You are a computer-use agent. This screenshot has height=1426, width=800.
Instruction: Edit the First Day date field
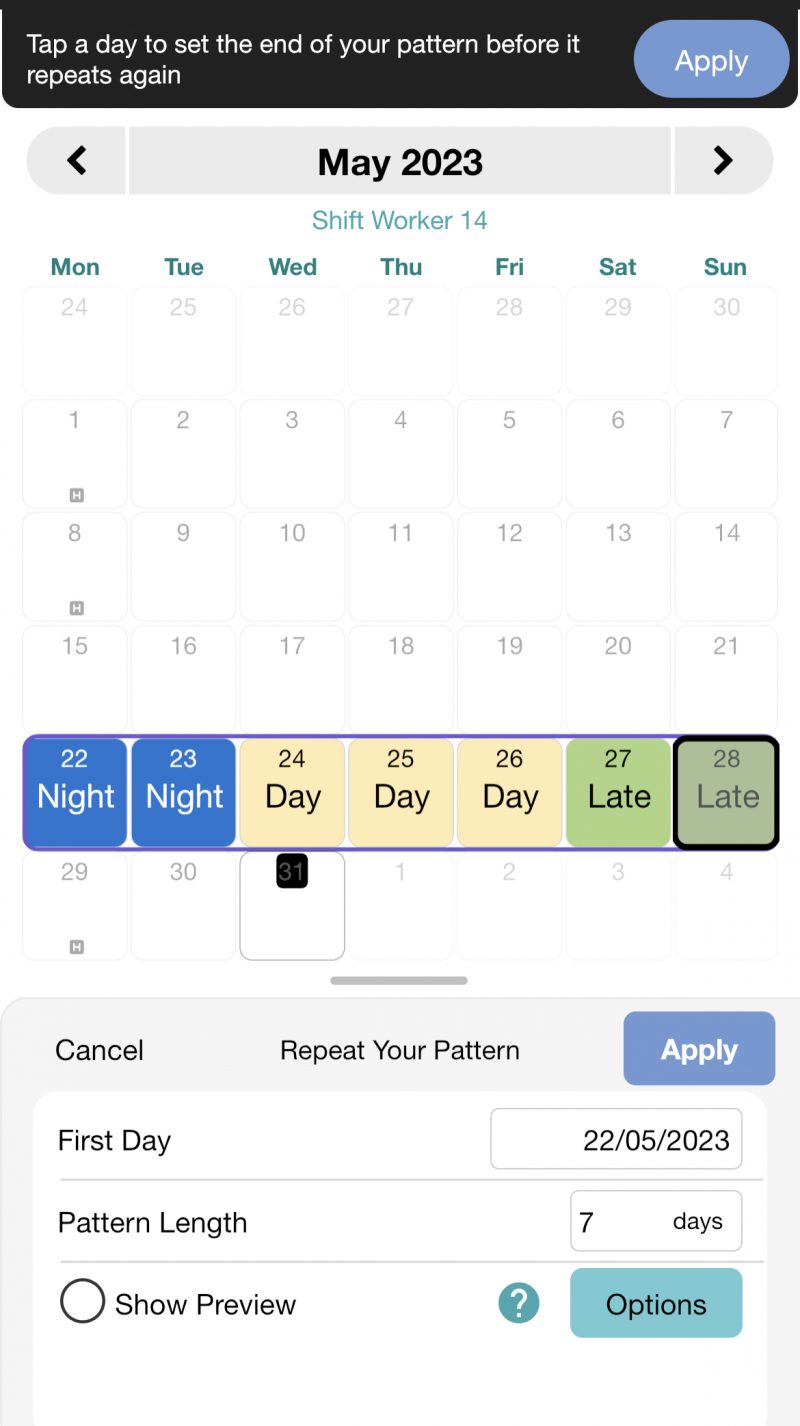pyautogui.click(x=616, y=1139)
